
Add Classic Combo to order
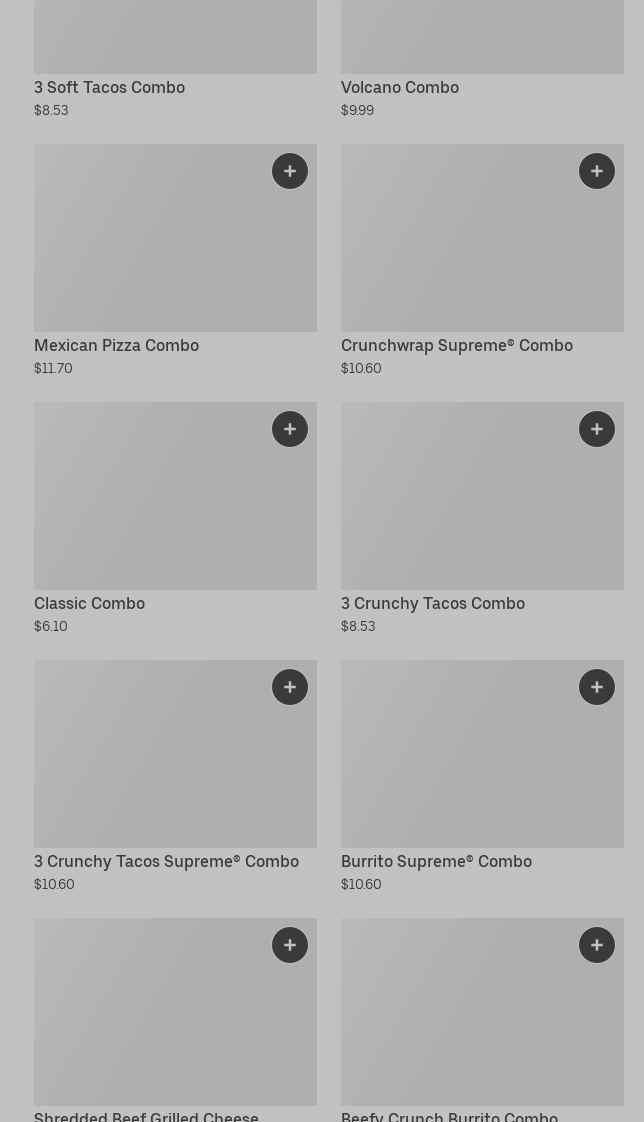click(x=290, y=429)
